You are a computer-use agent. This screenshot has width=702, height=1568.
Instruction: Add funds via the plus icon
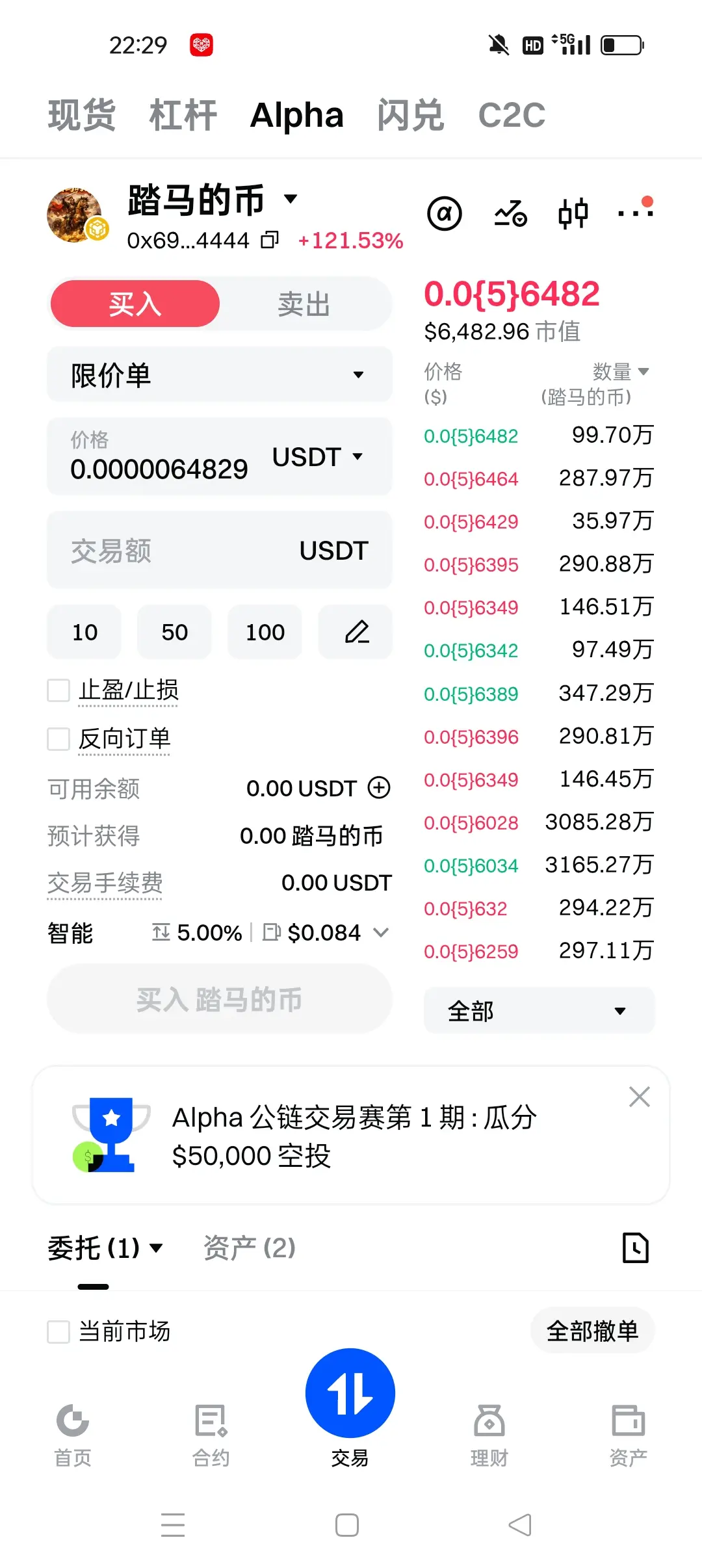(x=379, y=788)
